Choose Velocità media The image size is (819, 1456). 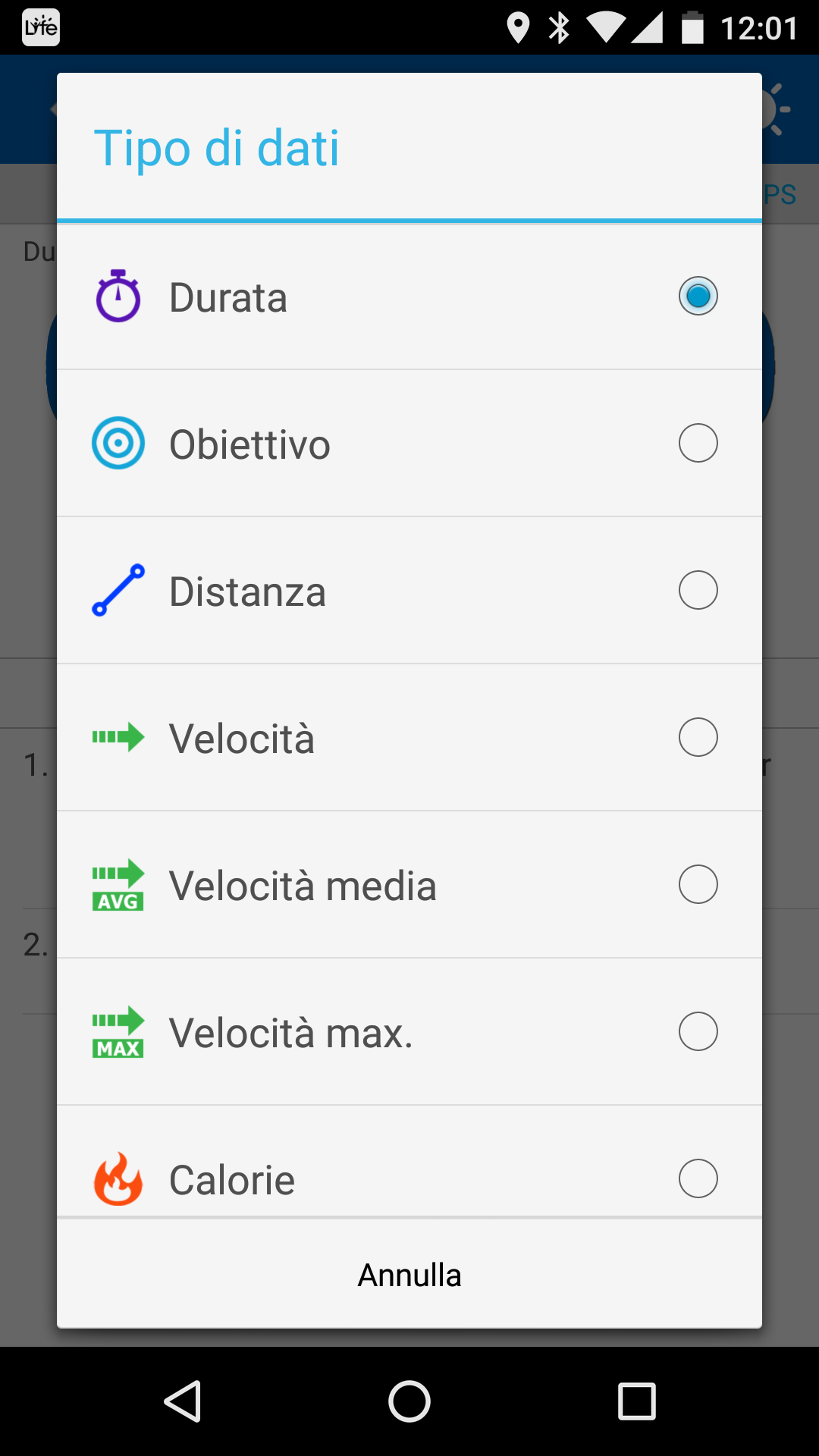409,885
